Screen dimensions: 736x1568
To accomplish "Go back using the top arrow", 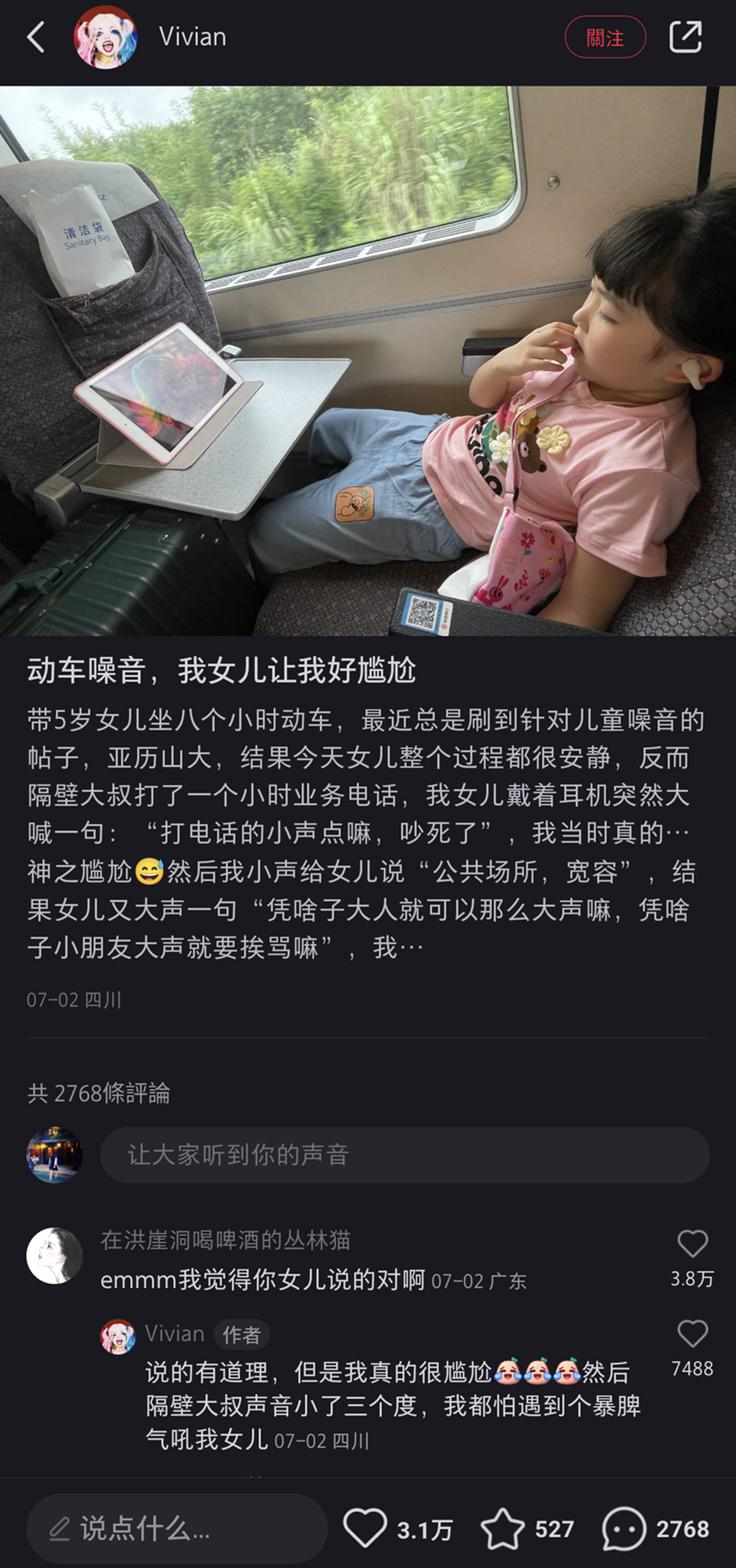I will (x=37, y=38).
